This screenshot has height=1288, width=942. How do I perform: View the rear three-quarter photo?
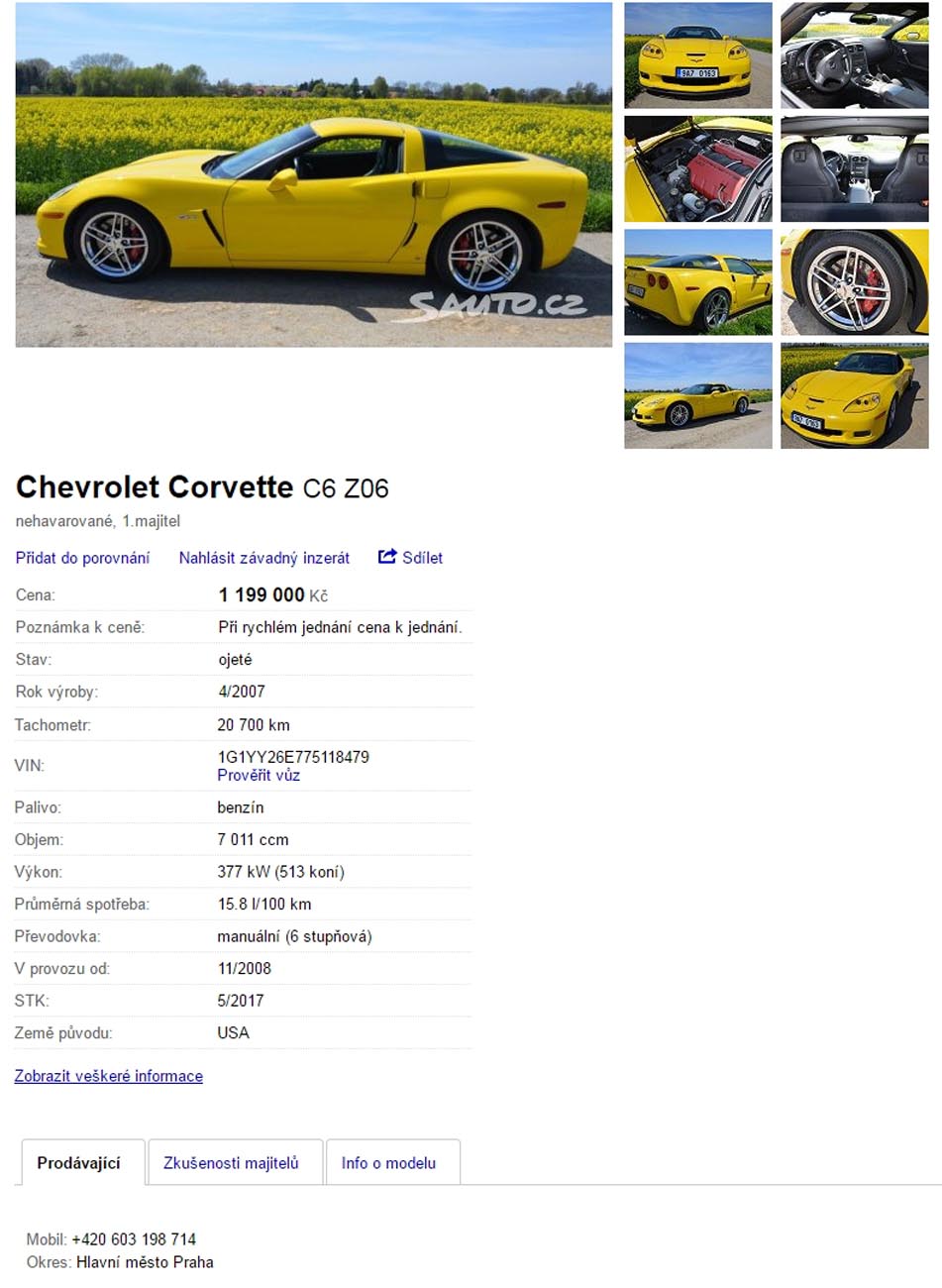tap(697, 282)
